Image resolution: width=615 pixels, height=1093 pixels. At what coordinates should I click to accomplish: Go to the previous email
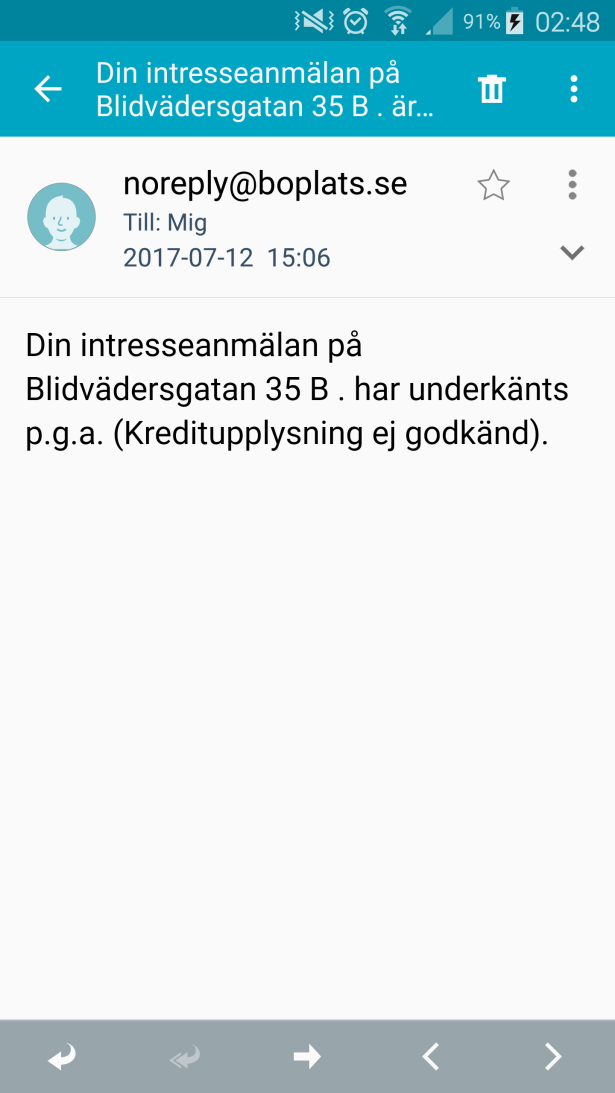430,1056
